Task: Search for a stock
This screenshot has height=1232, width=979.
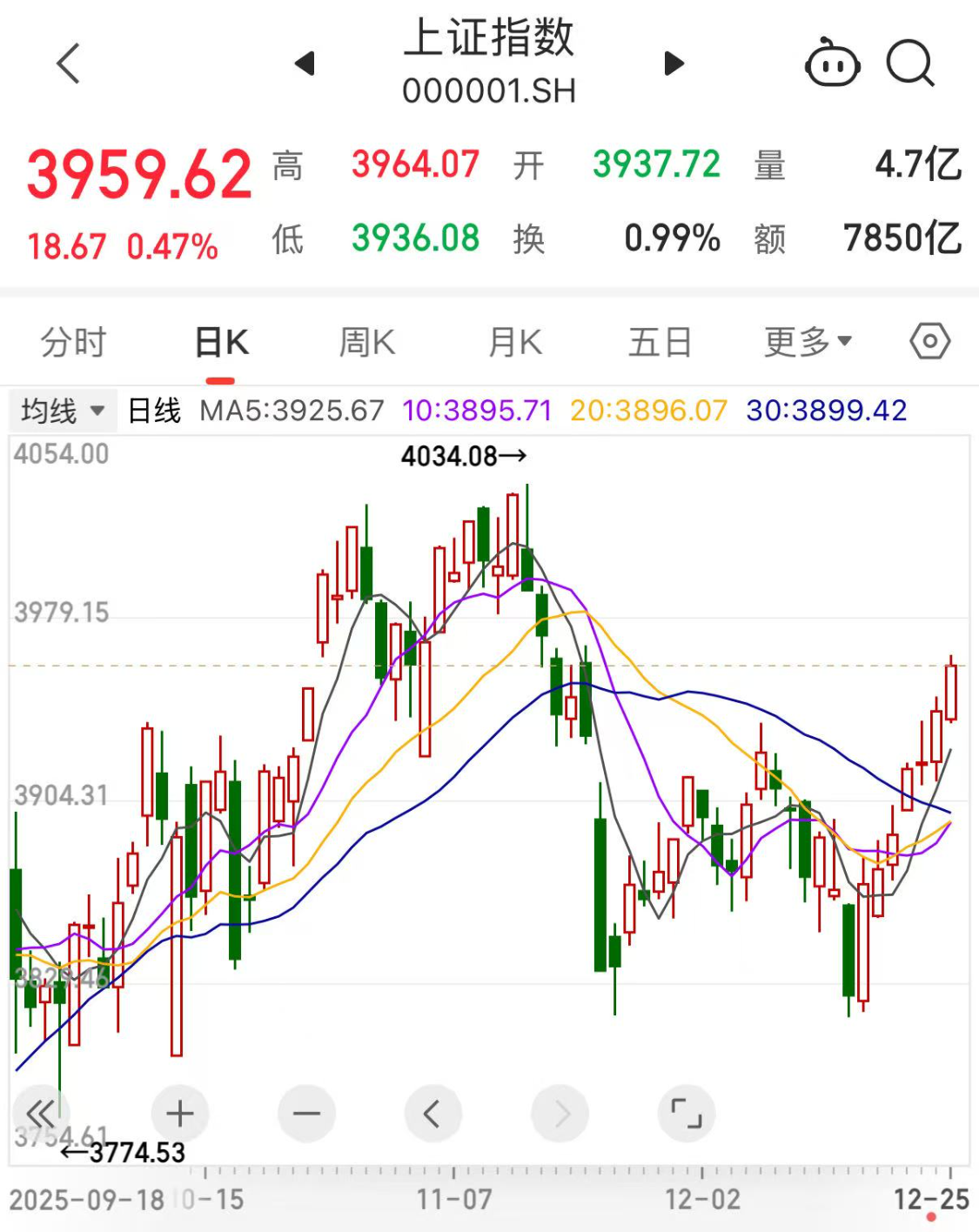Action: pyautogui.click(x=910, y=64)
